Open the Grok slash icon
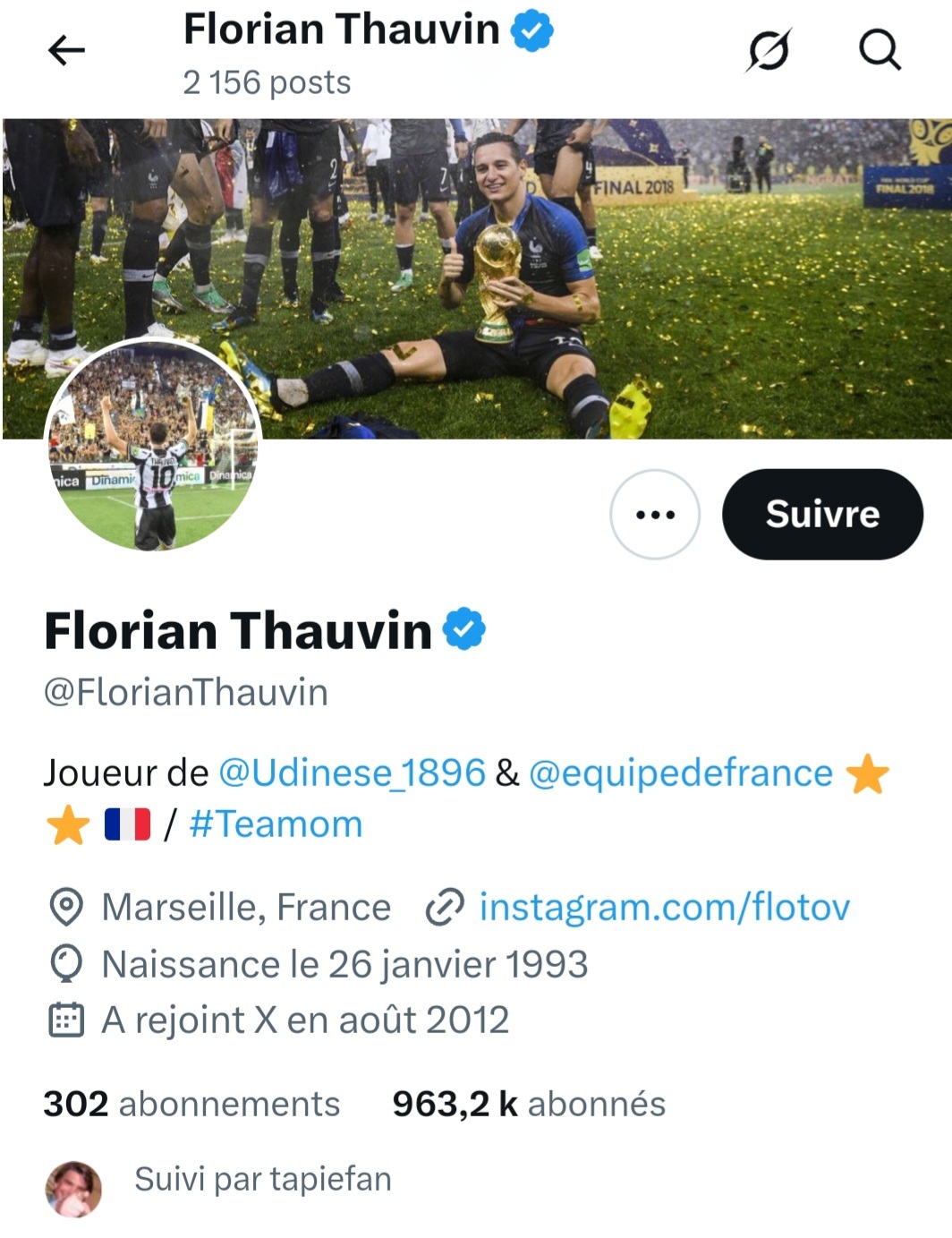 pyautogui.click(x=769, y=50)
